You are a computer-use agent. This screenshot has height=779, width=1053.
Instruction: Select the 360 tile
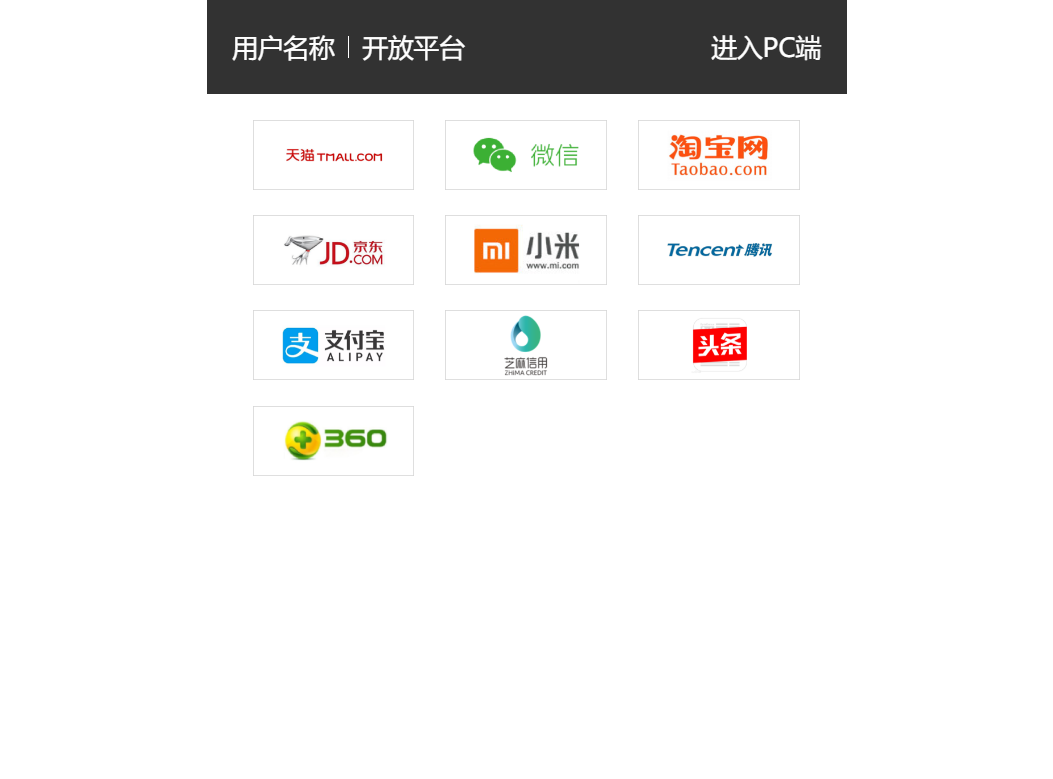(333, 441)
